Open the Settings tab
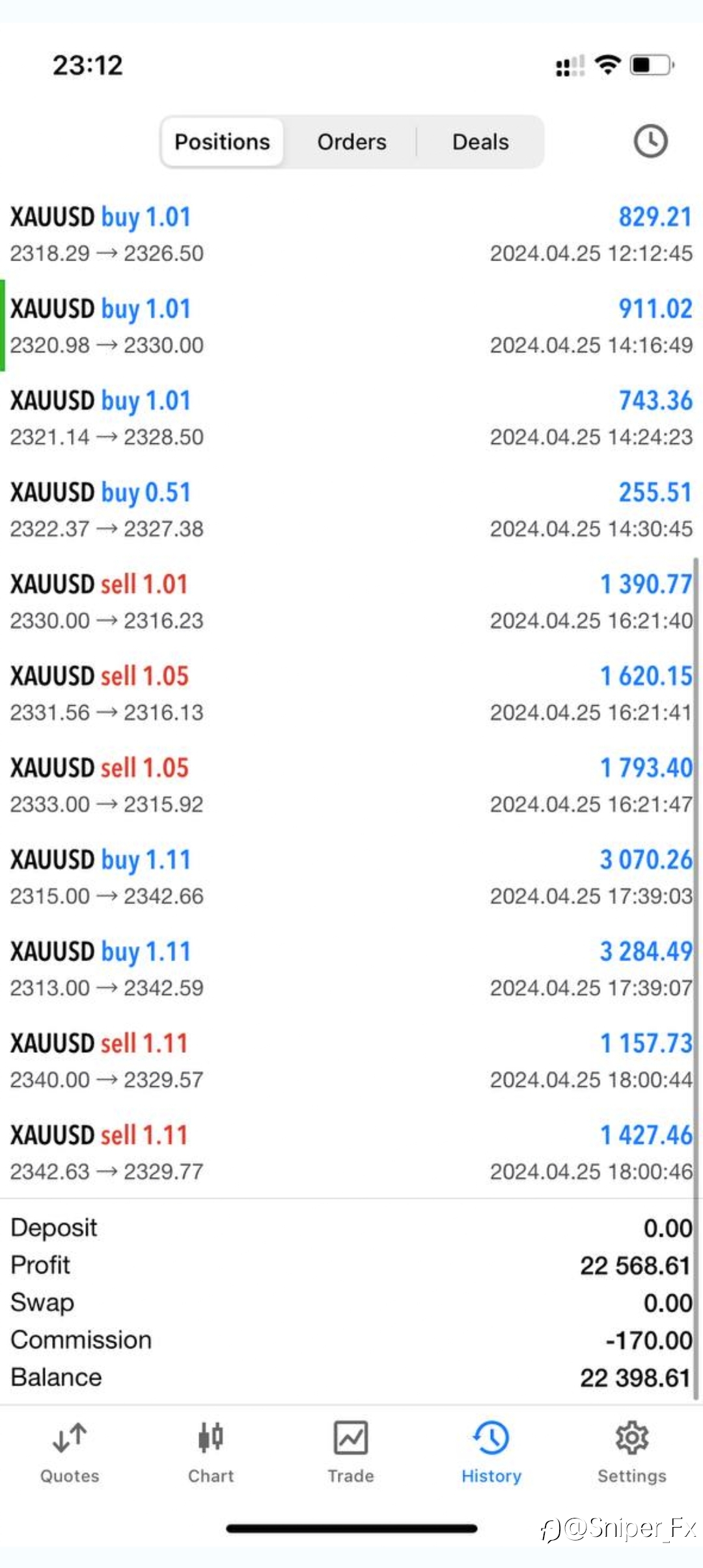This screenshot has height=1568, width=703. (632, 1453)
